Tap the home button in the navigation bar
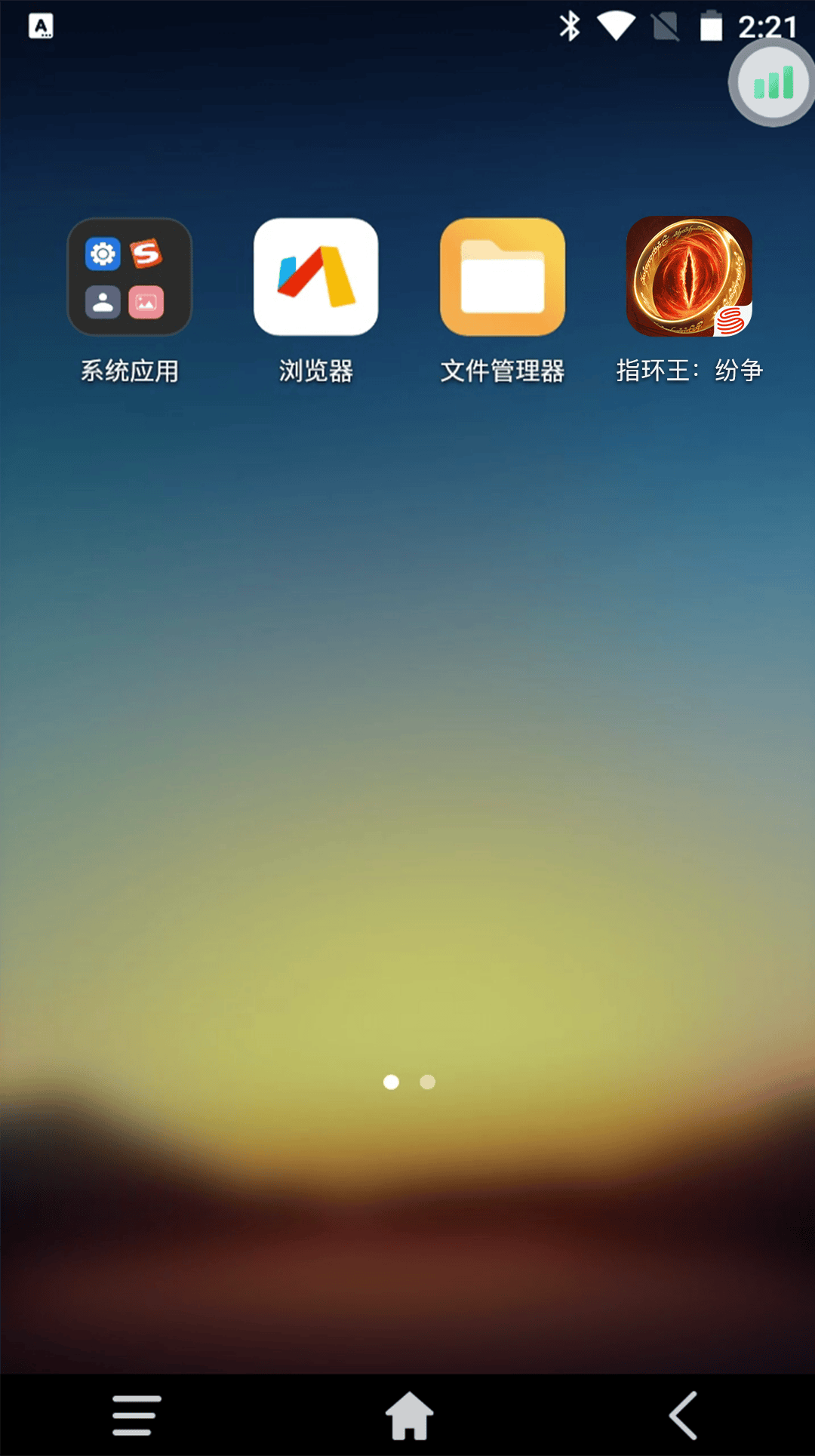 pyautogui.click(x=409, y=1415)
